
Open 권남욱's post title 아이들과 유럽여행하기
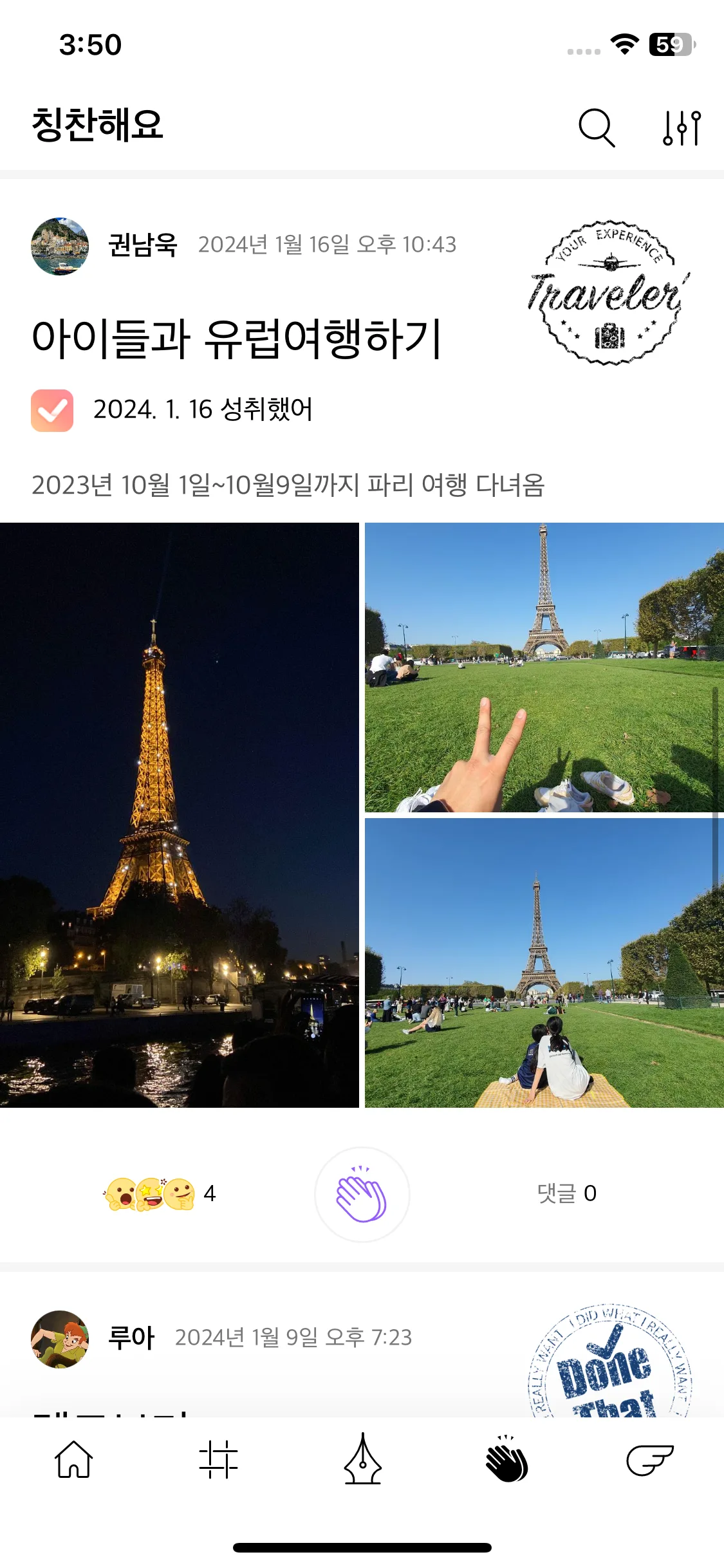237,335
